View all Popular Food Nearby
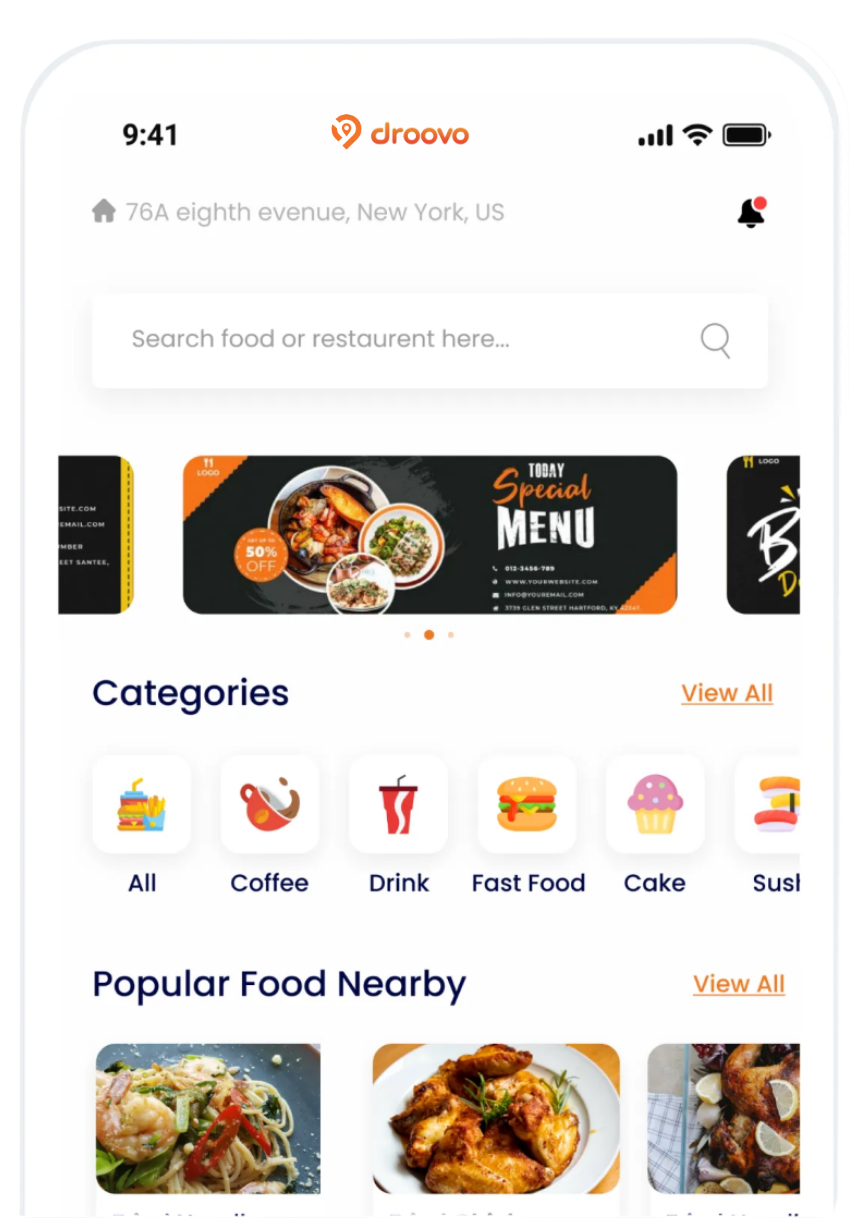Image resolution: width=859 pixels, height=1221 pixels. tap(738, 984)
